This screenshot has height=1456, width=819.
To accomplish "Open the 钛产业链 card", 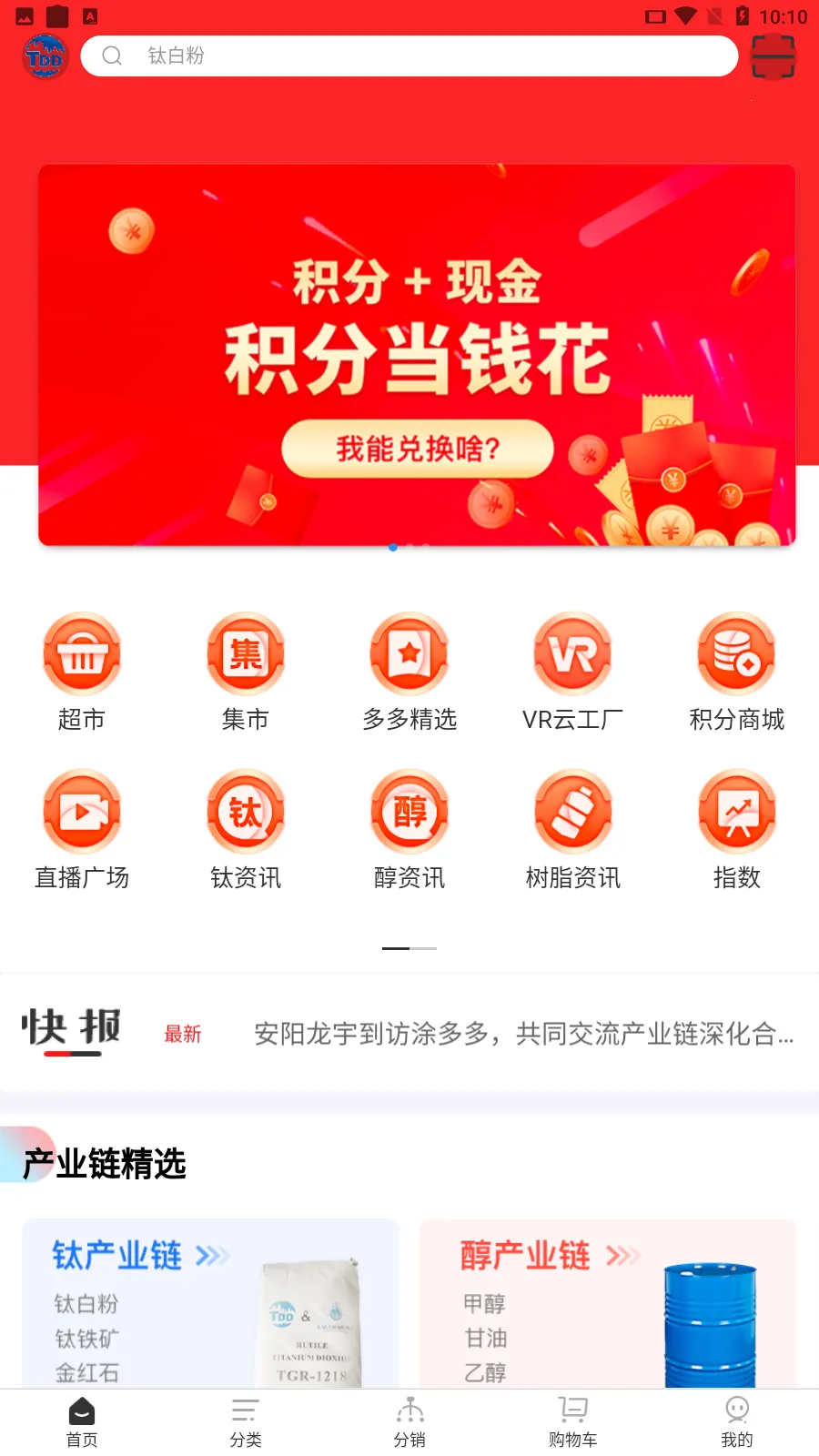I will 211,1303.
